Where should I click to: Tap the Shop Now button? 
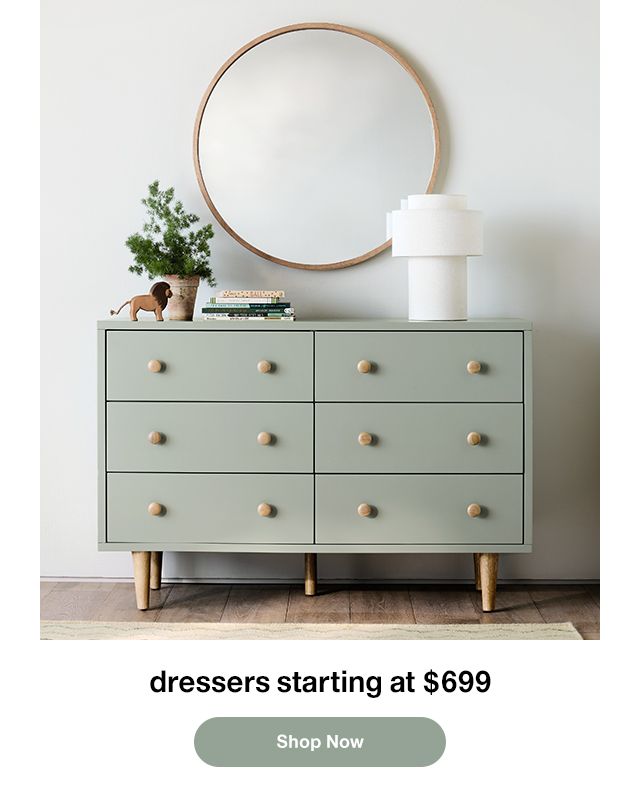(320, 742)
